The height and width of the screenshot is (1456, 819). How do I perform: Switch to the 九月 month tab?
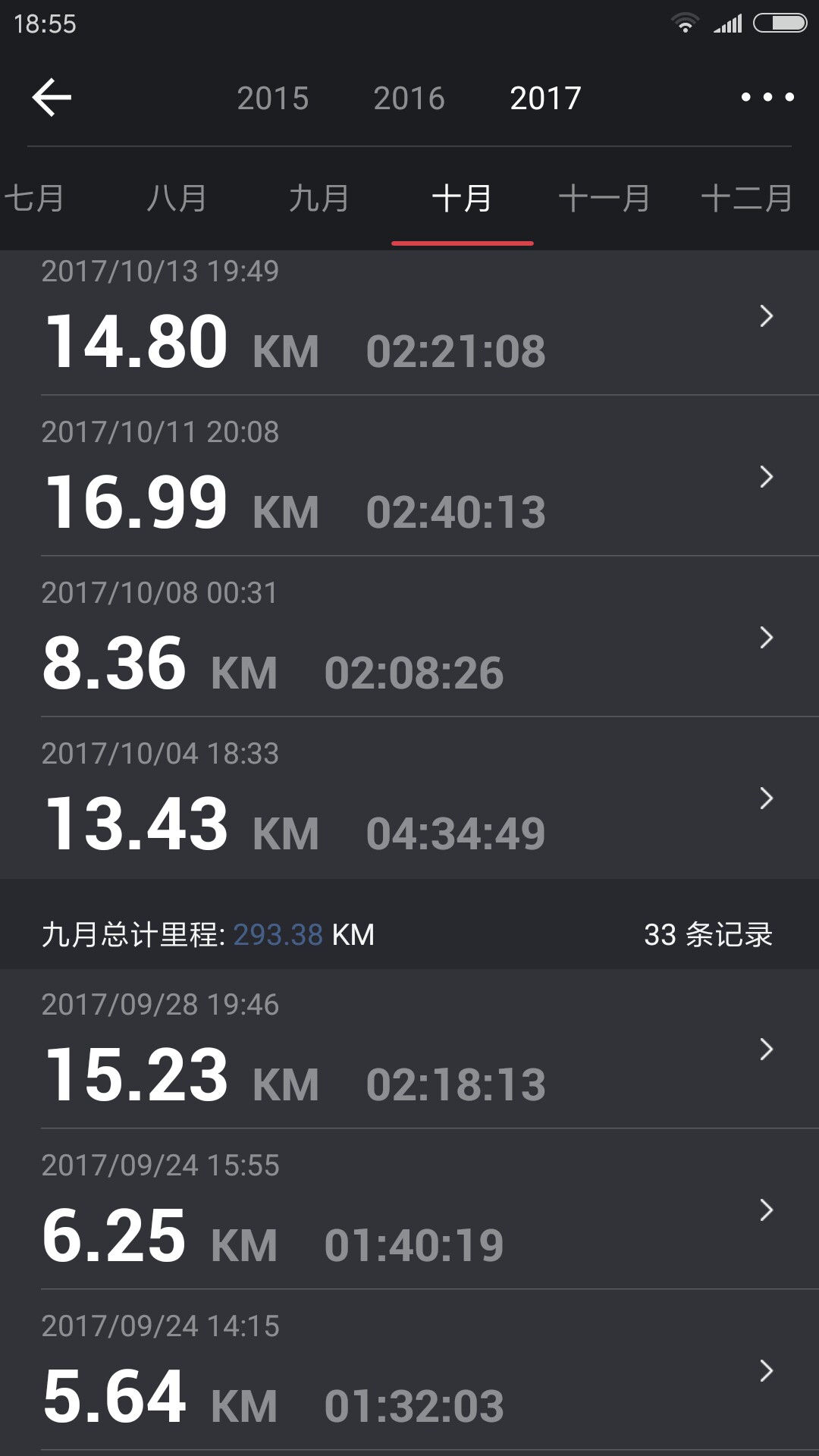coord(319,199)
